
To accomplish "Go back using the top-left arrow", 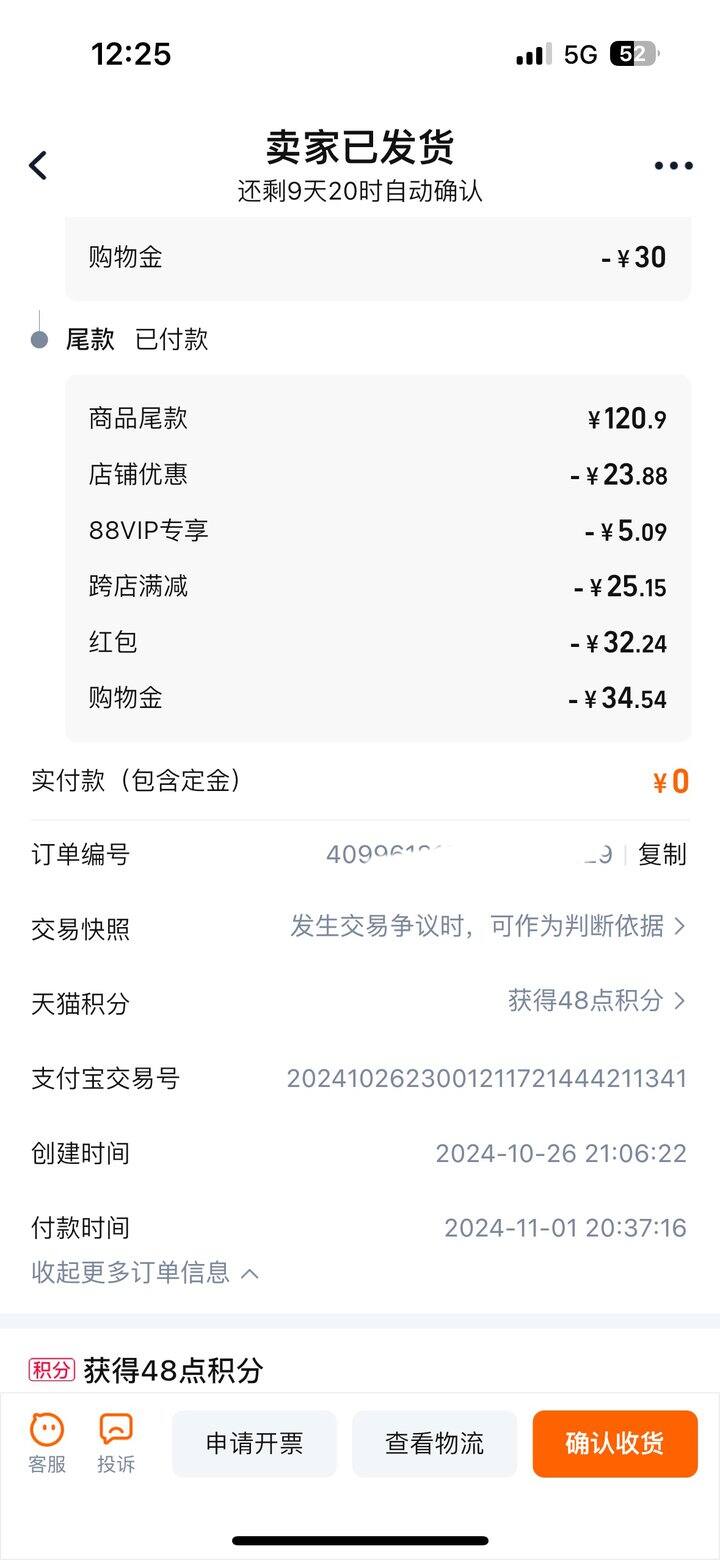I will point(38,165).
